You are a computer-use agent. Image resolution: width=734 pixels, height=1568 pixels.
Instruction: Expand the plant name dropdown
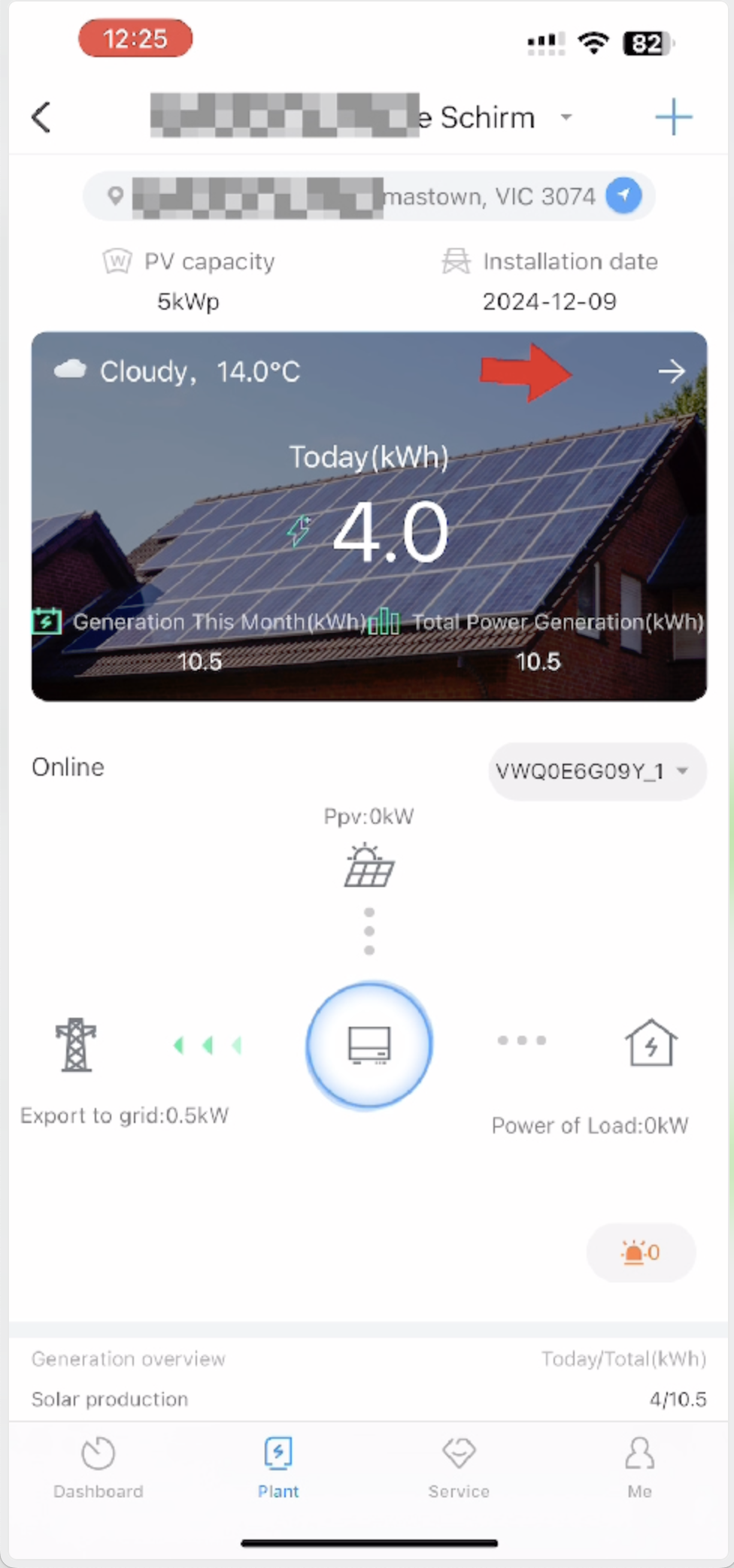tap(566, 117)
